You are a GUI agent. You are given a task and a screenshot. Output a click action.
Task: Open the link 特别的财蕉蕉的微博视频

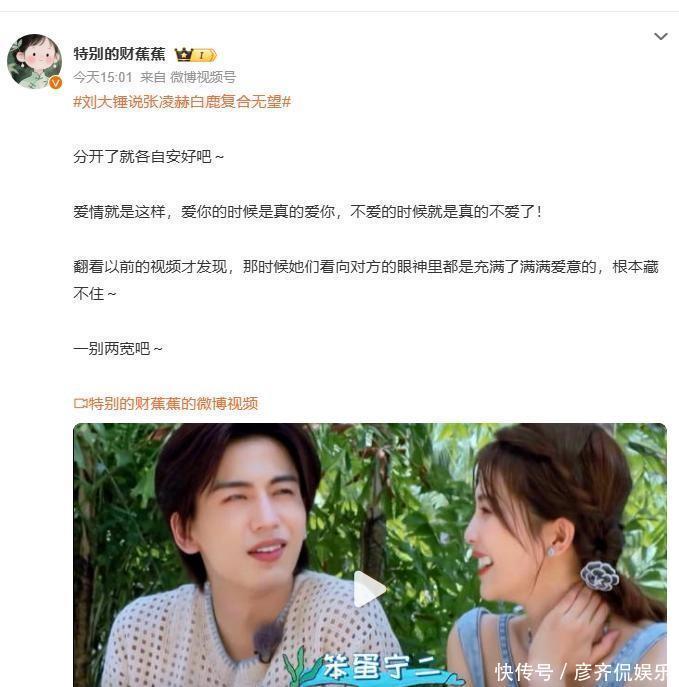pyautogui.click(x=166, y=404)
